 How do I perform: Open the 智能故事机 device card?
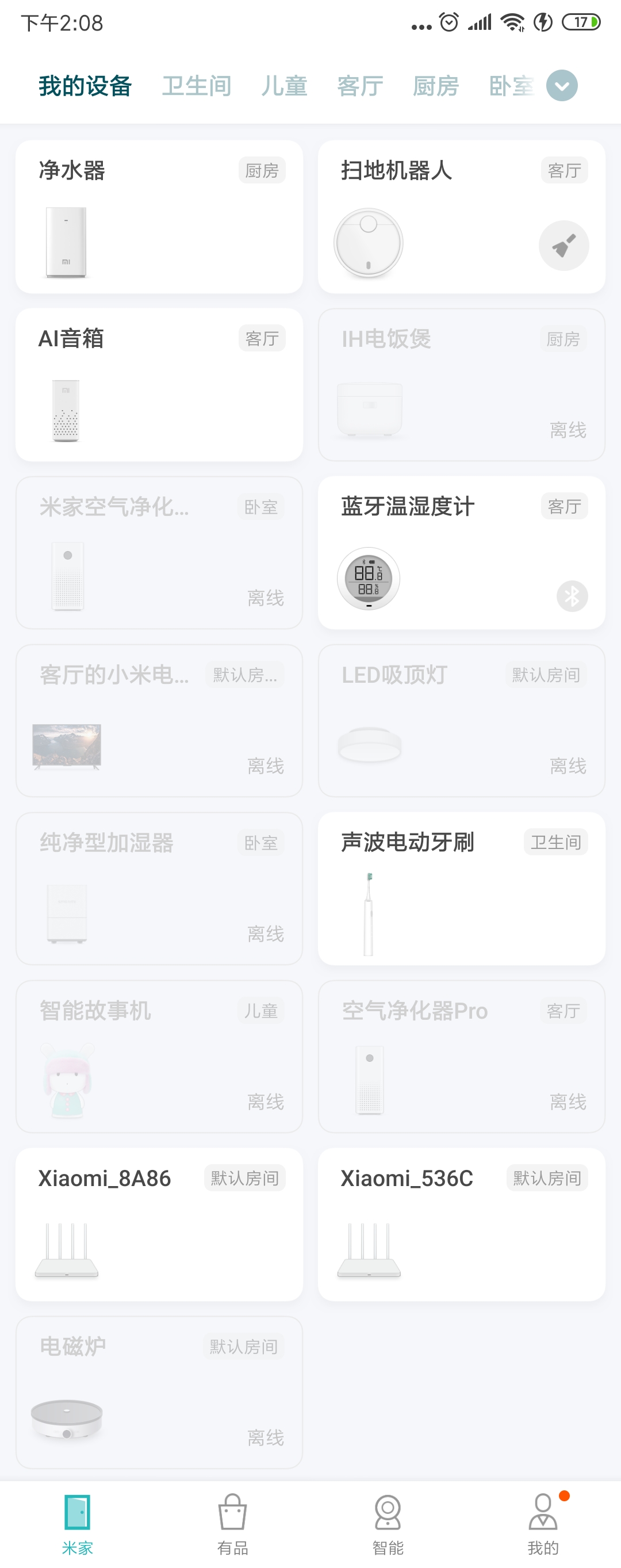(x=159, y=1057)
